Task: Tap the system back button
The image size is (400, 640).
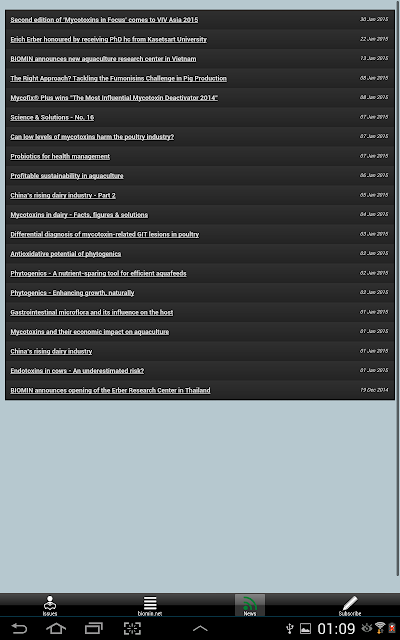Action: (19, 628)
